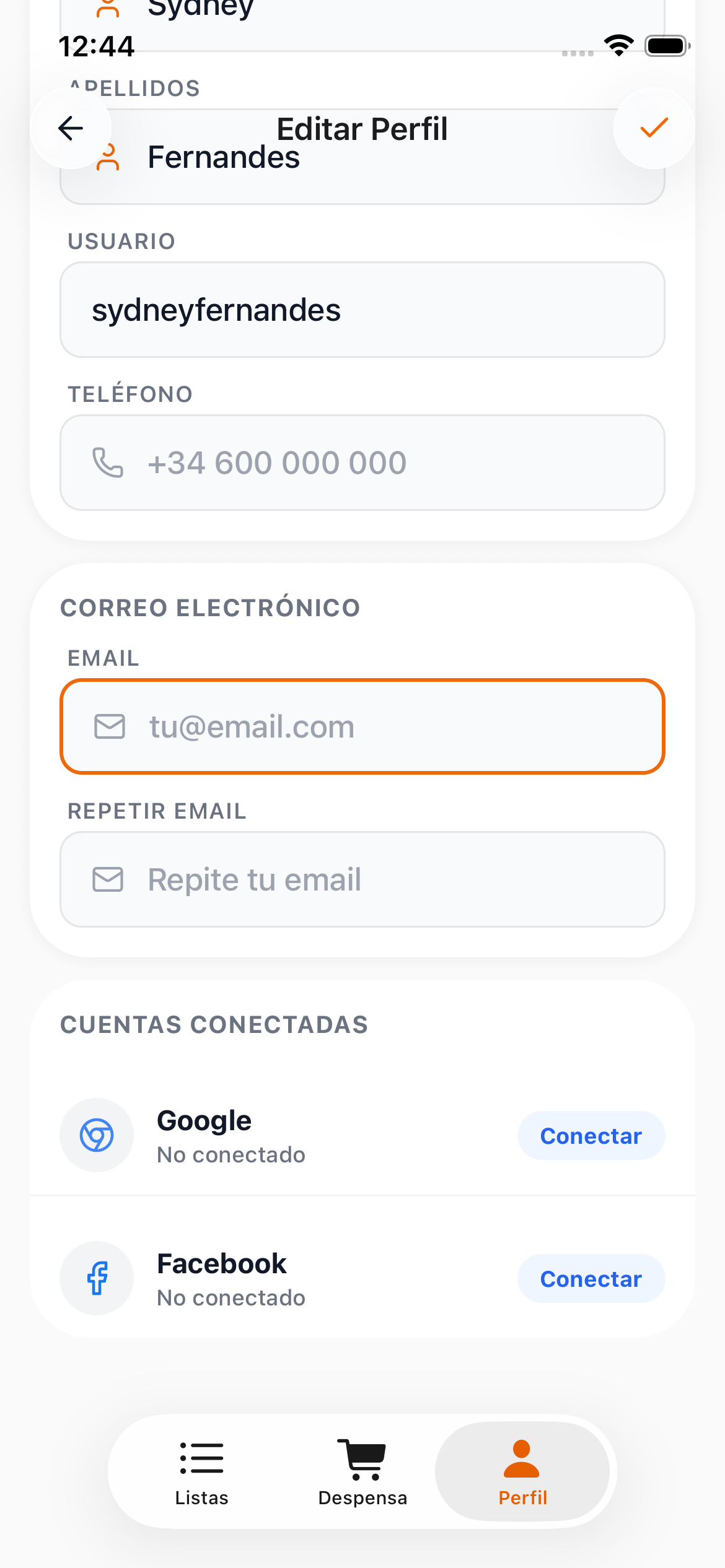Connect the Facebook account
Screen dimensions: 725x1568
[x=591, y=1279]
